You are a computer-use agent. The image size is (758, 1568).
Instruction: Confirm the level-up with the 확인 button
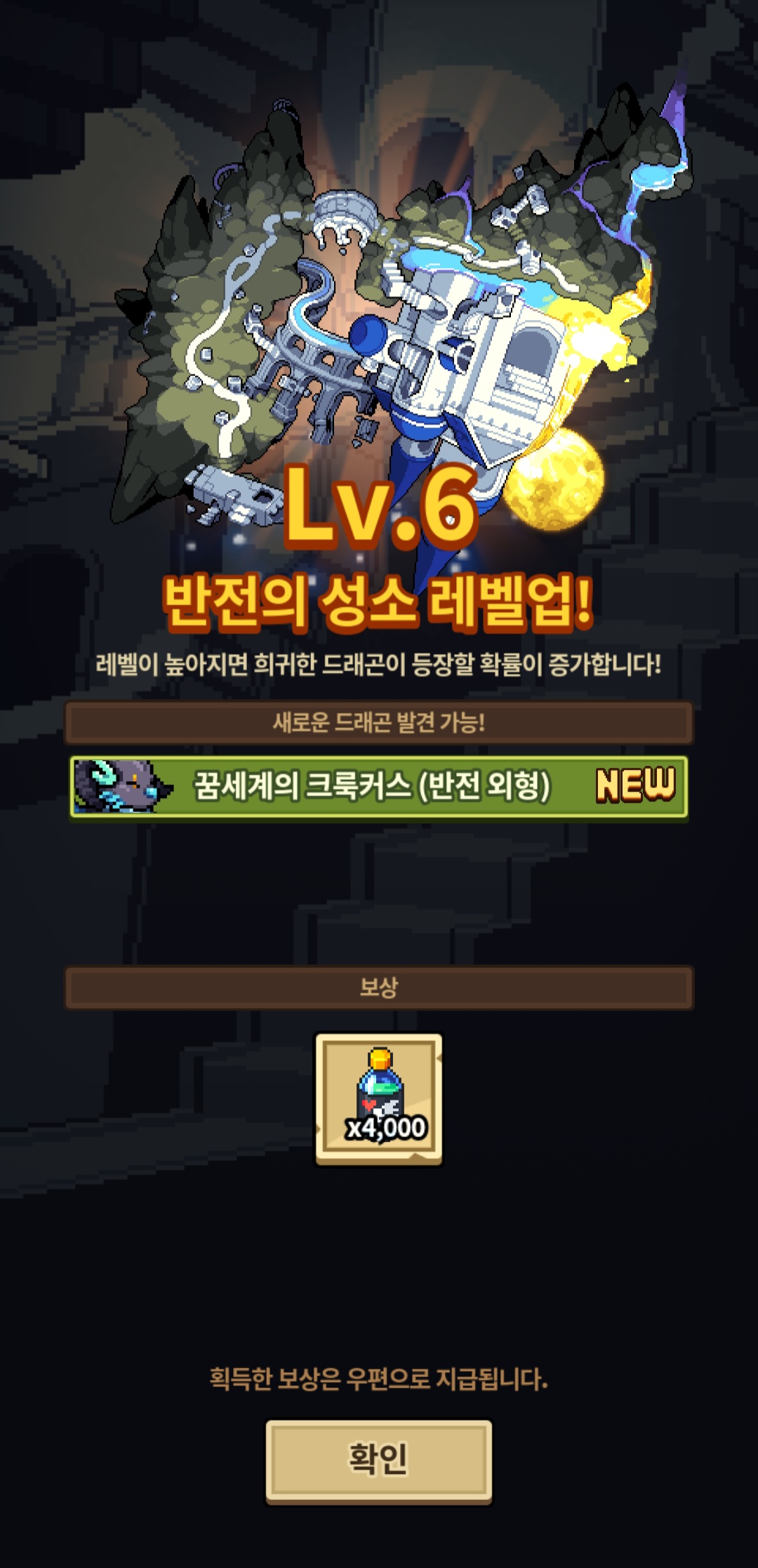pos(378,1461)
